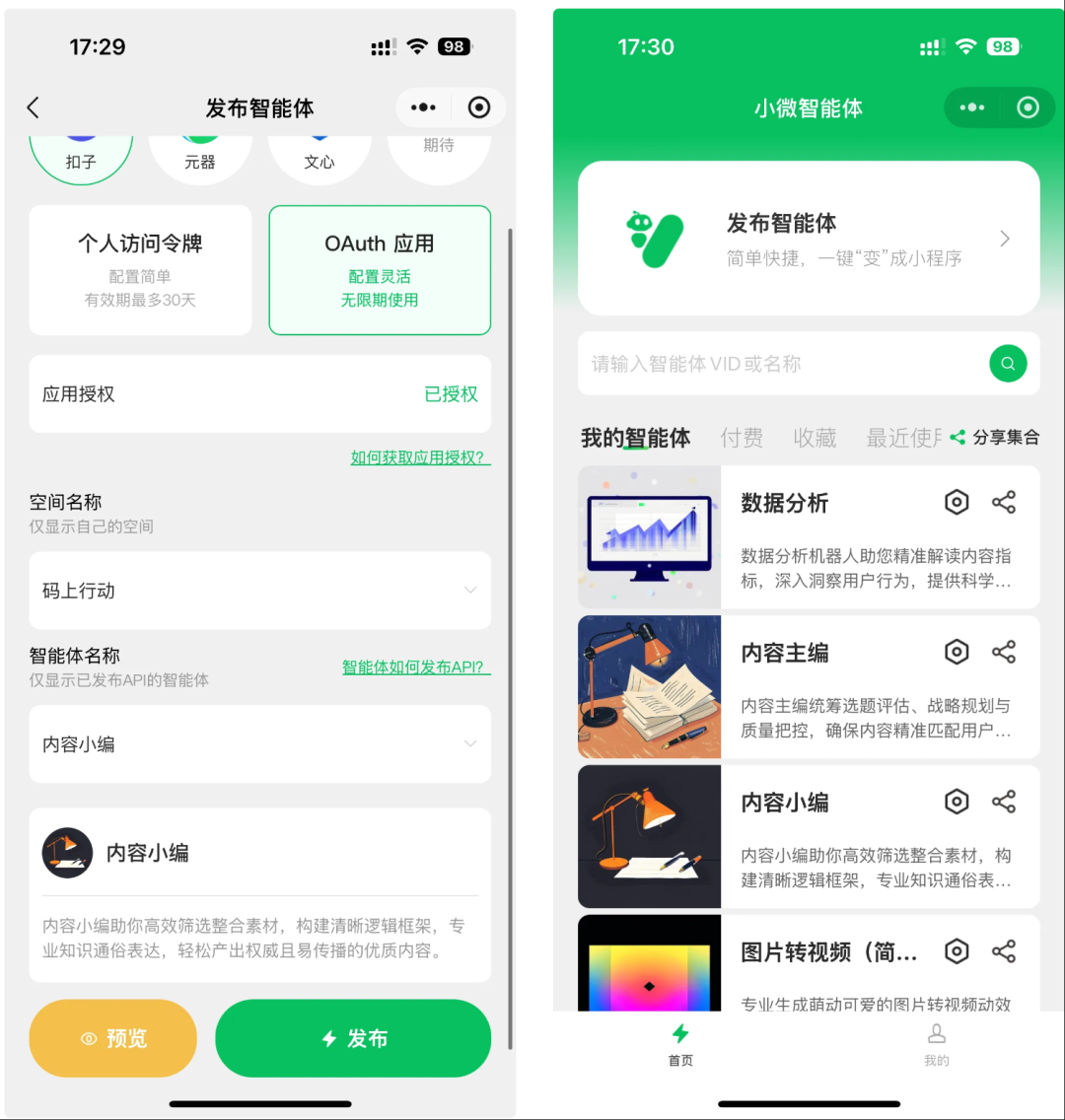Tap the green search icon button
The width and height of the screenshot is (1065, 1120).
point(1008,364)
